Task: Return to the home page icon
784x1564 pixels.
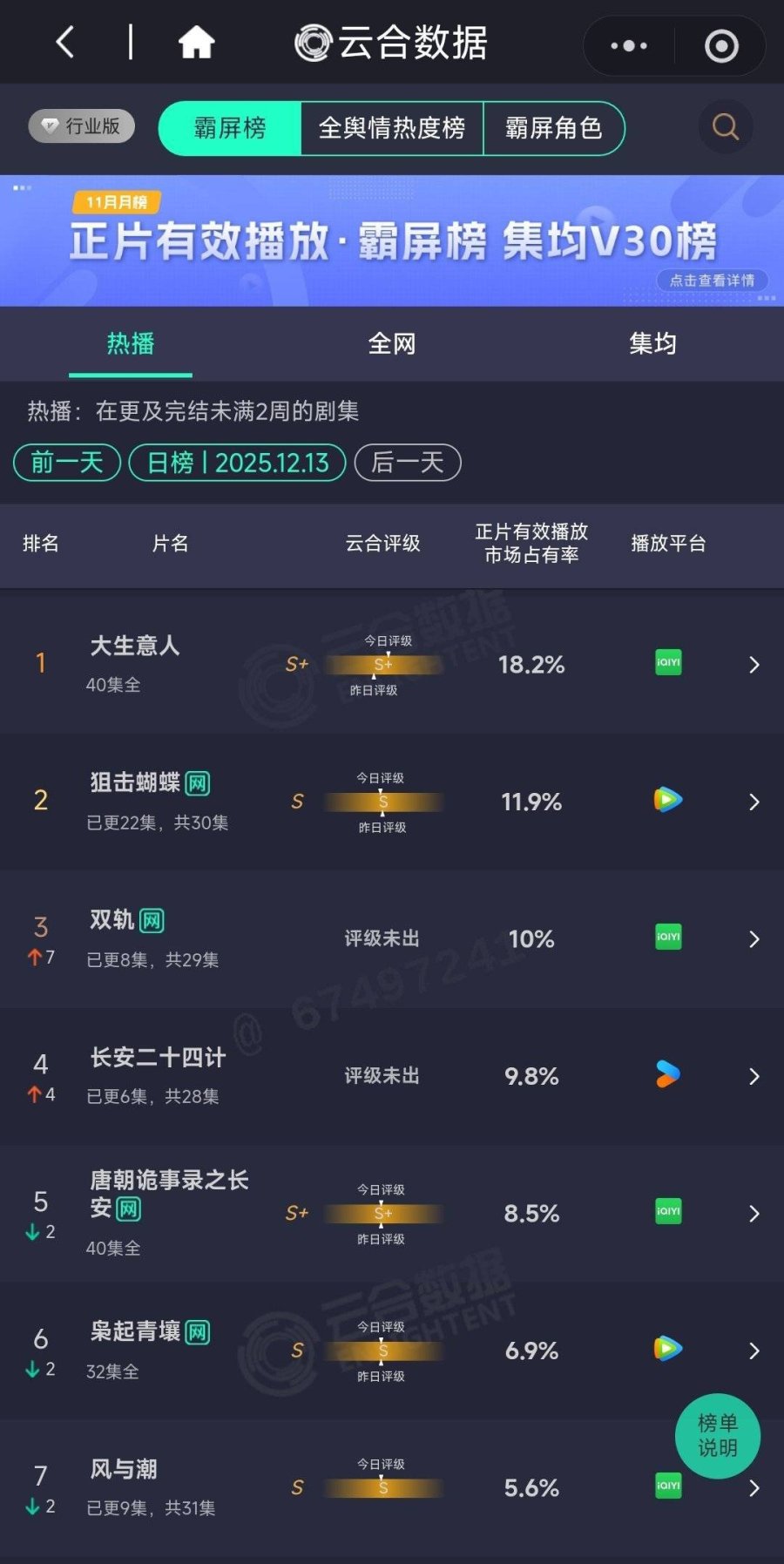Action: click(x=196, y=42)
